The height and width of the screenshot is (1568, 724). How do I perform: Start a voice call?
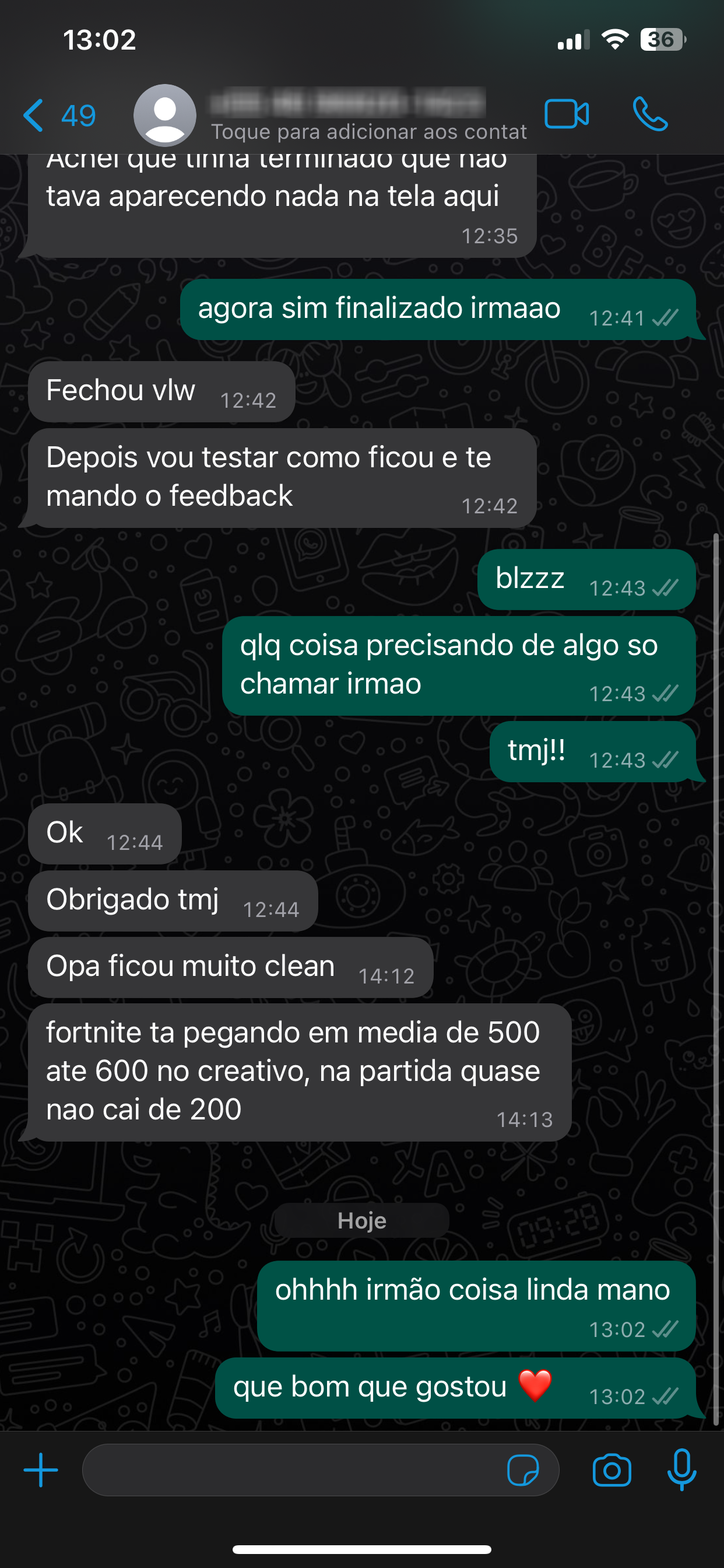click(650, 114)
